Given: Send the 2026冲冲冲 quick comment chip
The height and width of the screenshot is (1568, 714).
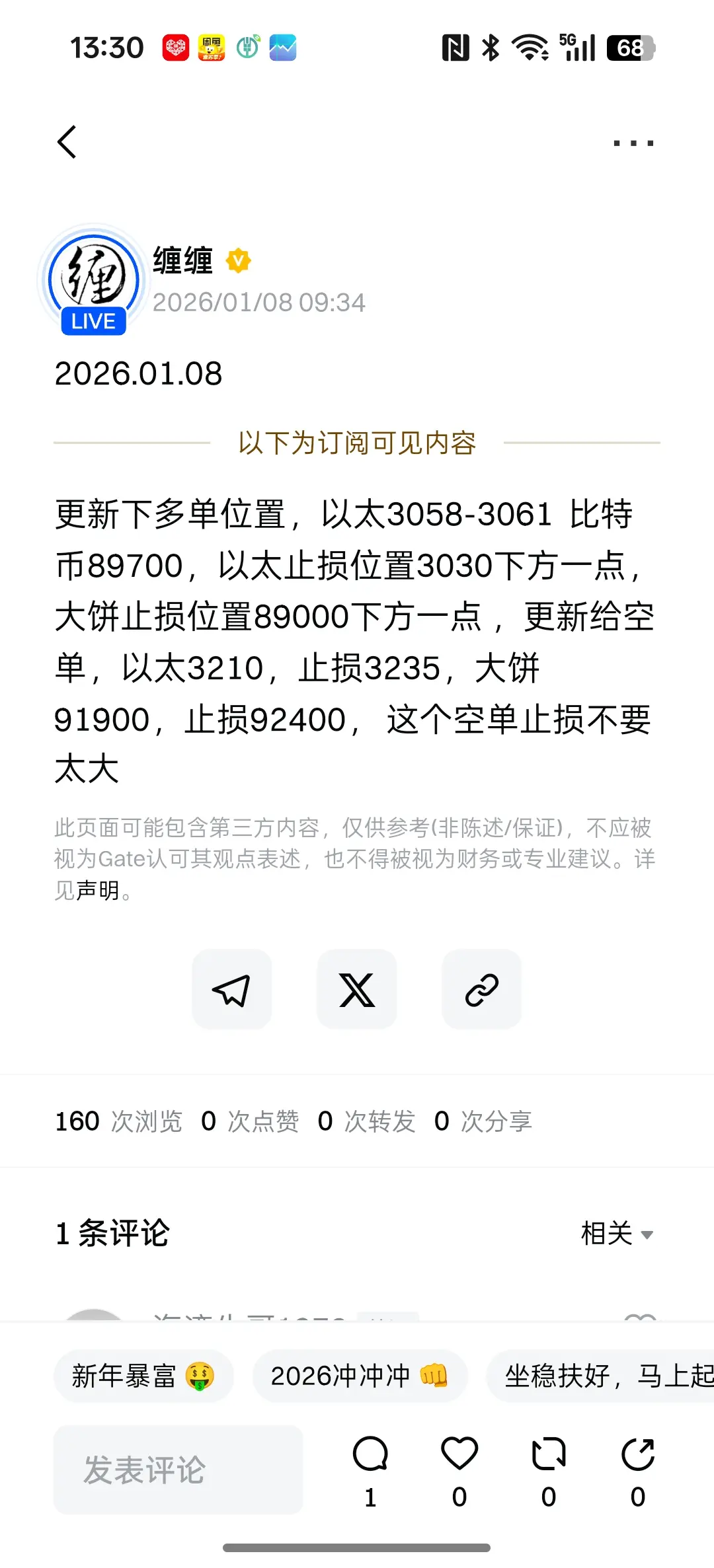Looking at the screenshot, I should coord(359,1376).
